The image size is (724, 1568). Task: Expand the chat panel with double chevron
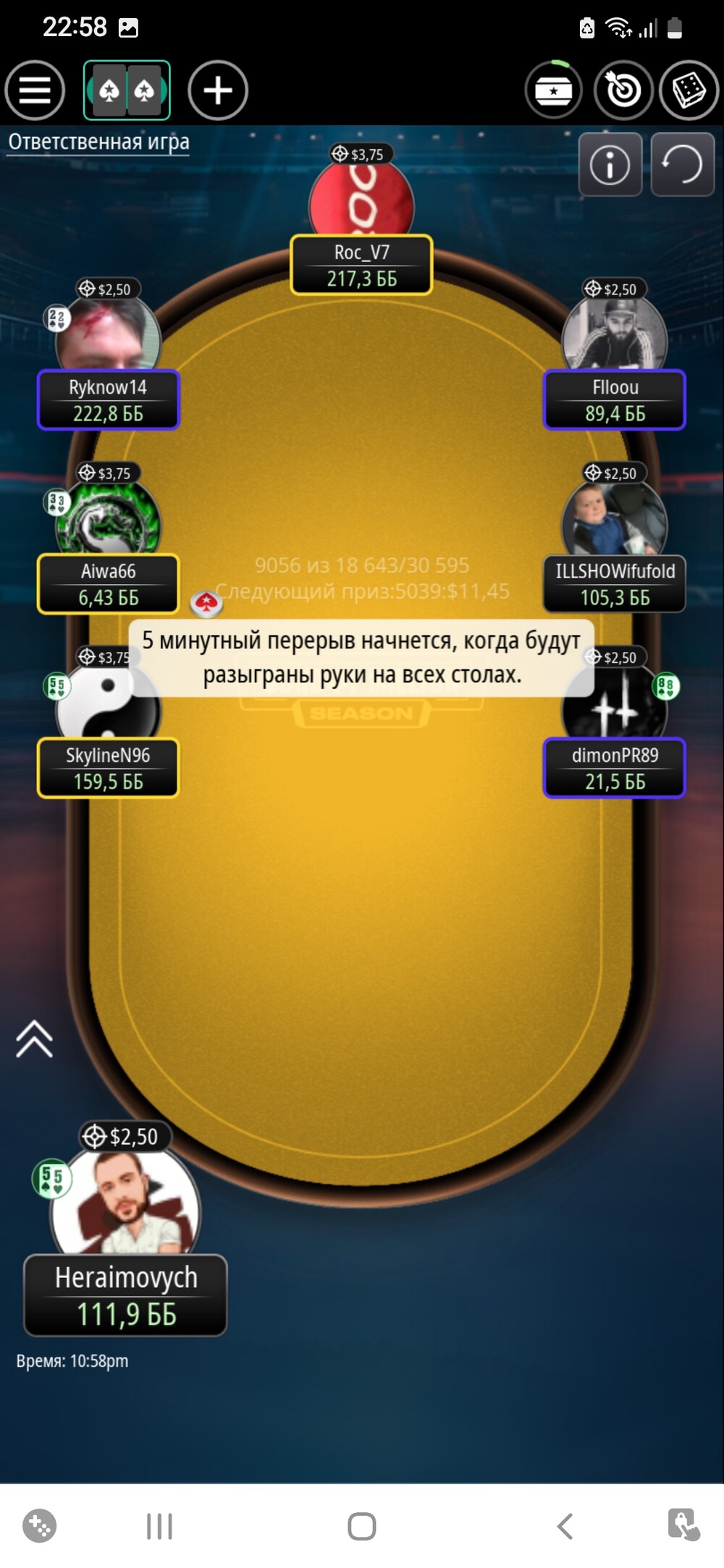click(x=34, y=1039)
